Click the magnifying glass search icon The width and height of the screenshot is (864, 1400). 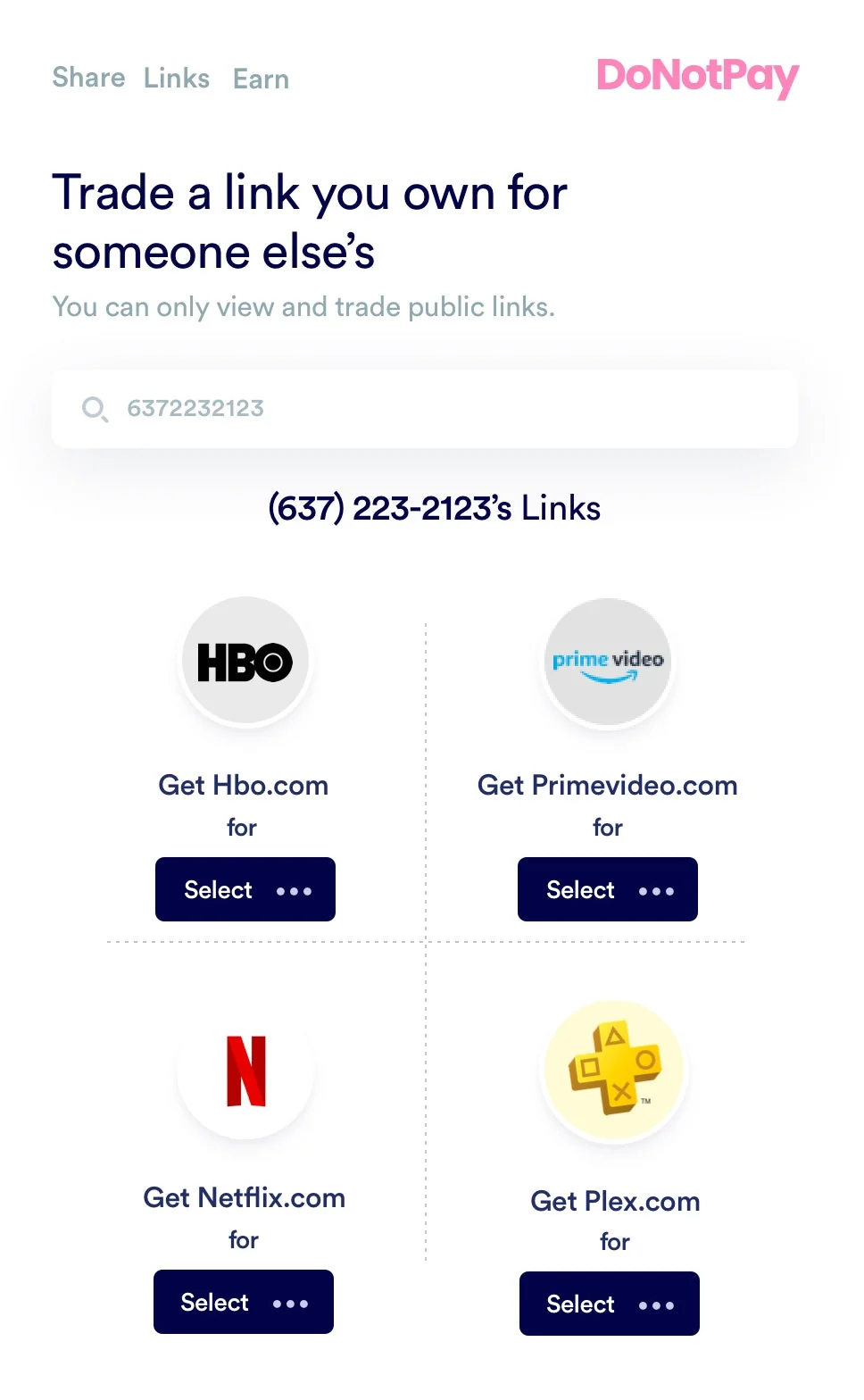96,410
